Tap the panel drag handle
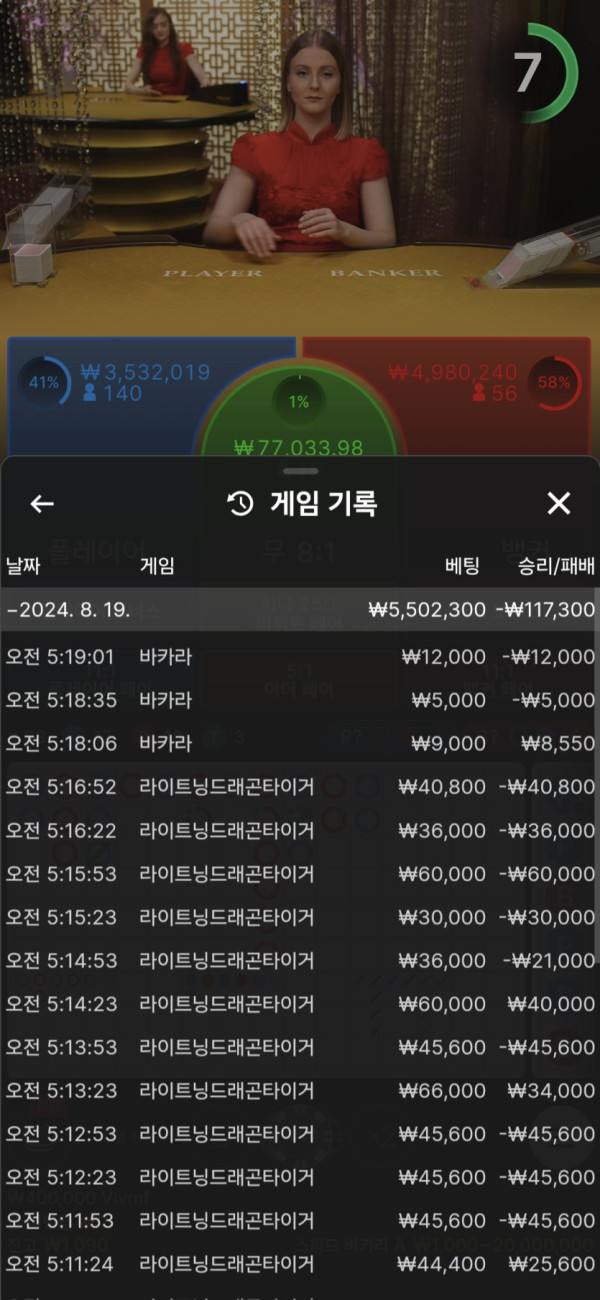 (300, 470)
